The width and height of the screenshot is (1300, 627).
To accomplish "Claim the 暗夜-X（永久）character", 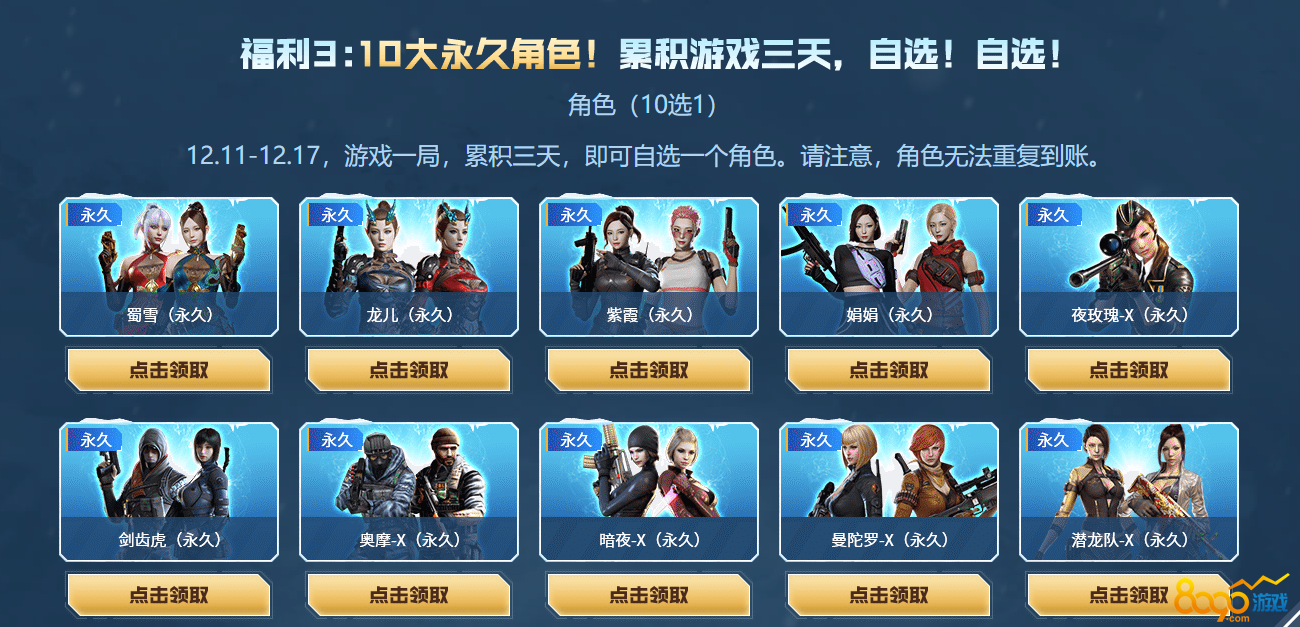I will tap(649, 594).
